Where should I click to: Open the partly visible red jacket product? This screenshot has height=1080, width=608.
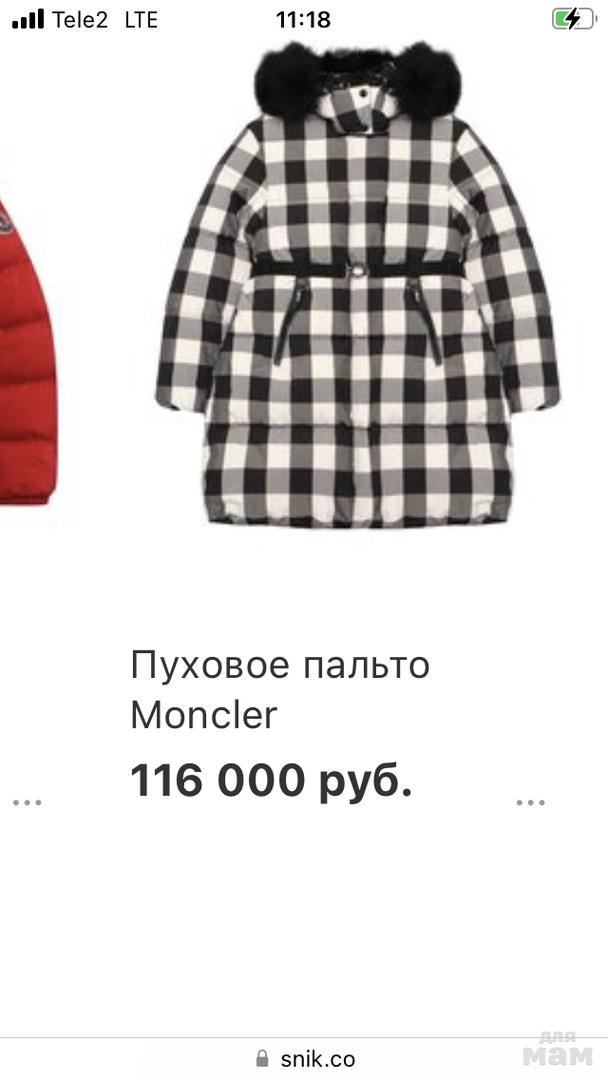25,350
